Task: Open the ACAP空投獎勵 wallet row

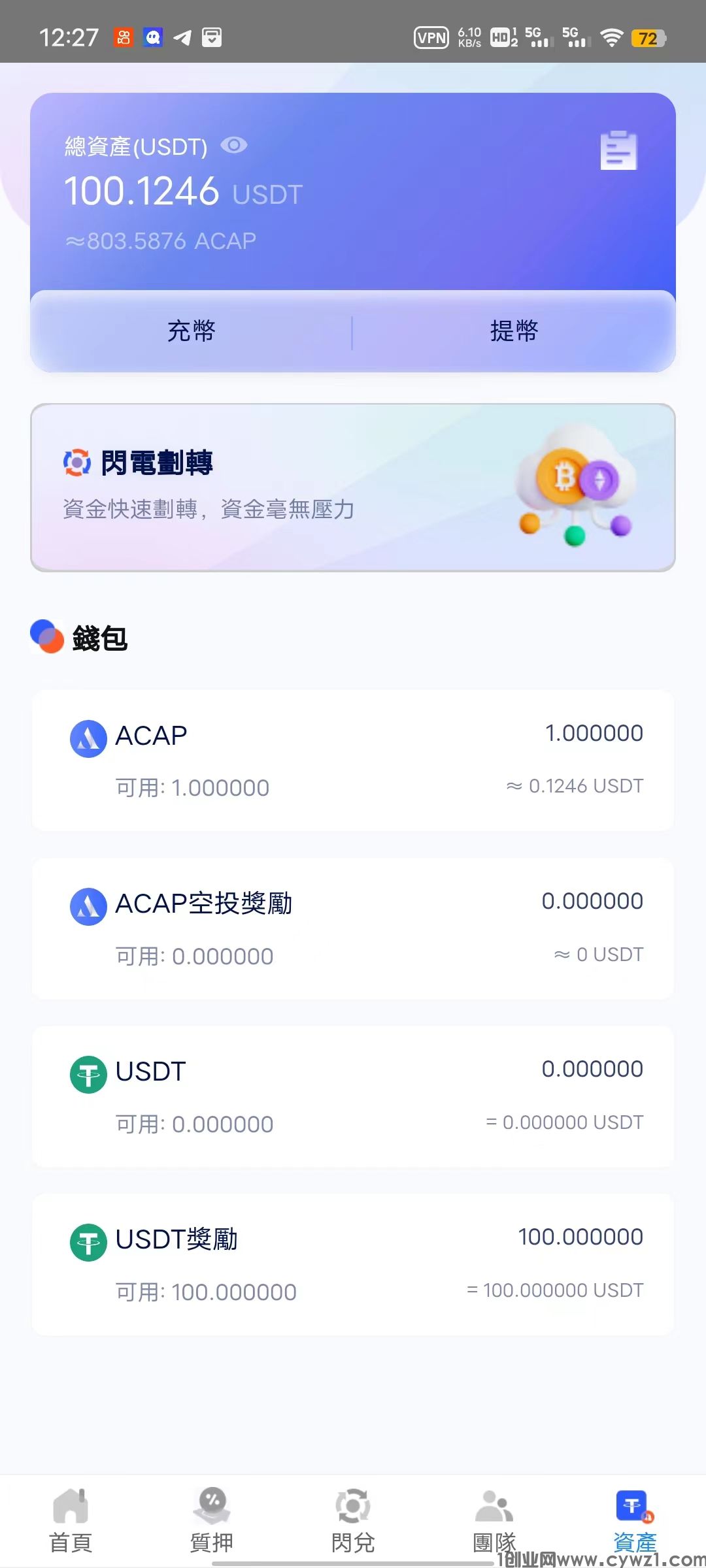Action: tap(353, 928)
